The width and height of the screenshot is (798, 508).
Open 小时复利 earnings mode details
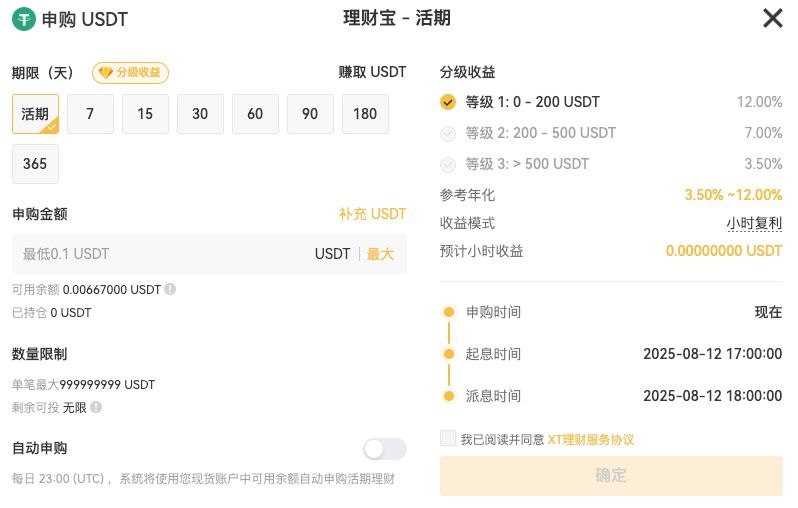754,223
